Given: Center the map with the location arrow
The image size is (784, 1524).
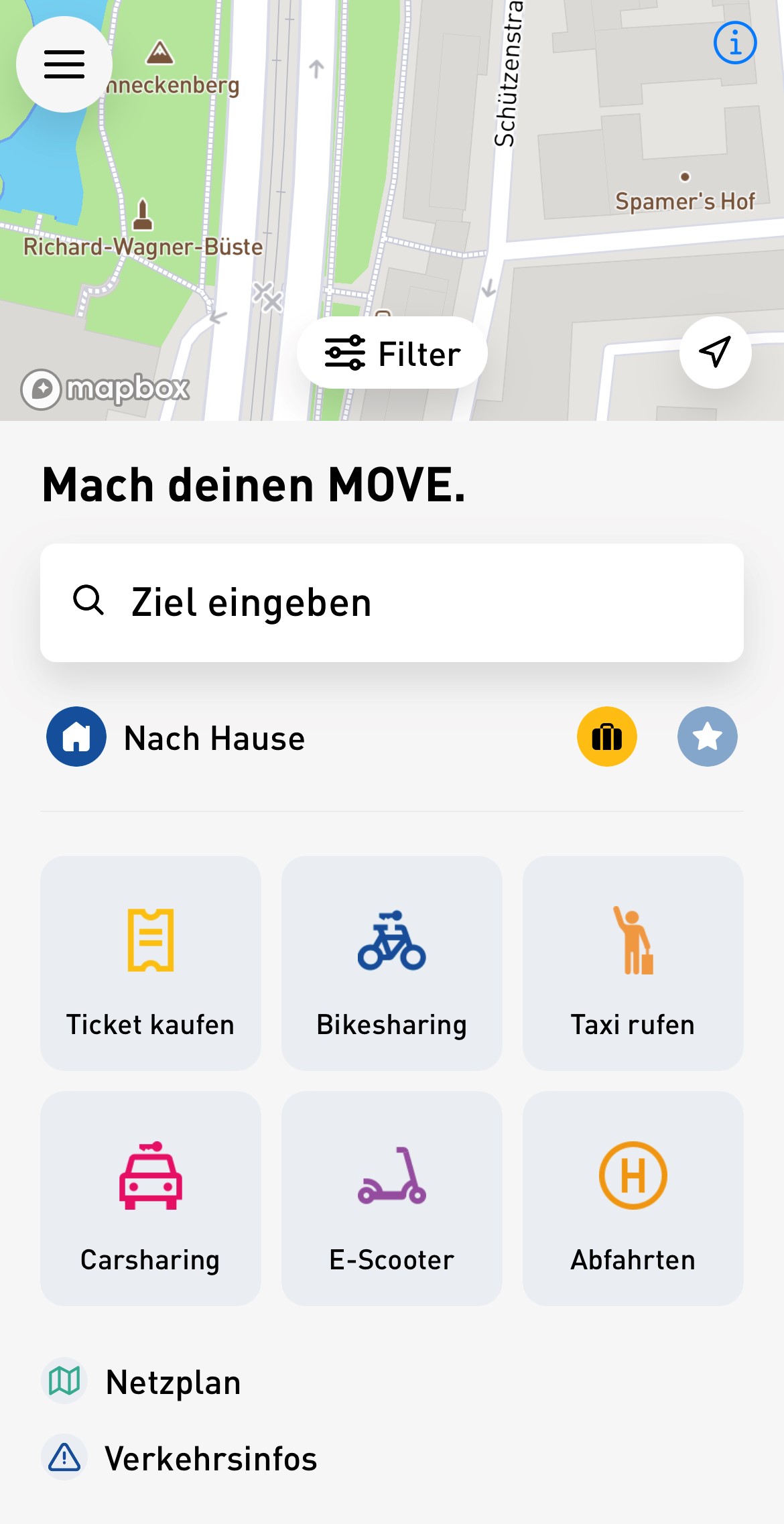Looking at the screenshot, I should 714,351.
